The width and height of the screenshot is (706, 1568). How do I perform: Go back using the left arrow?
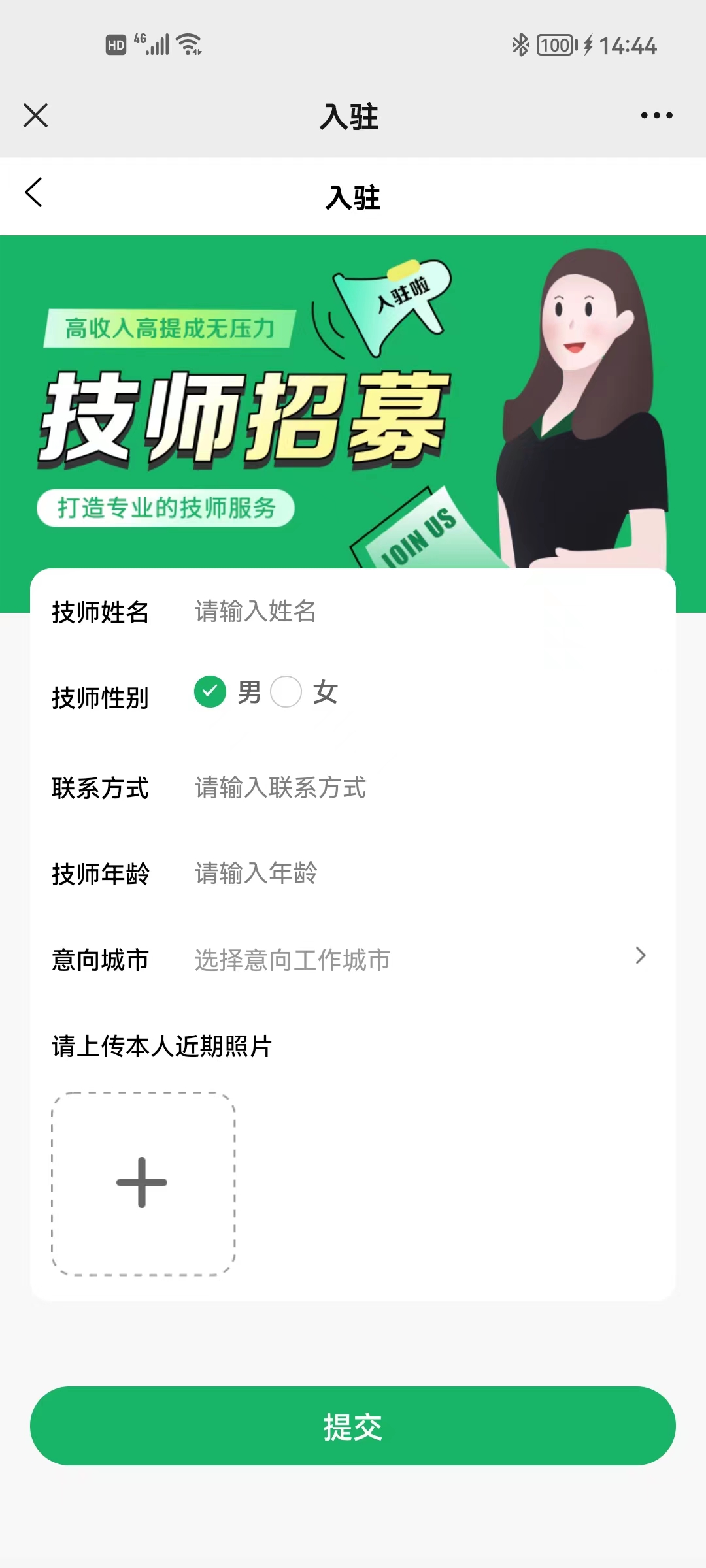(34, 193)
